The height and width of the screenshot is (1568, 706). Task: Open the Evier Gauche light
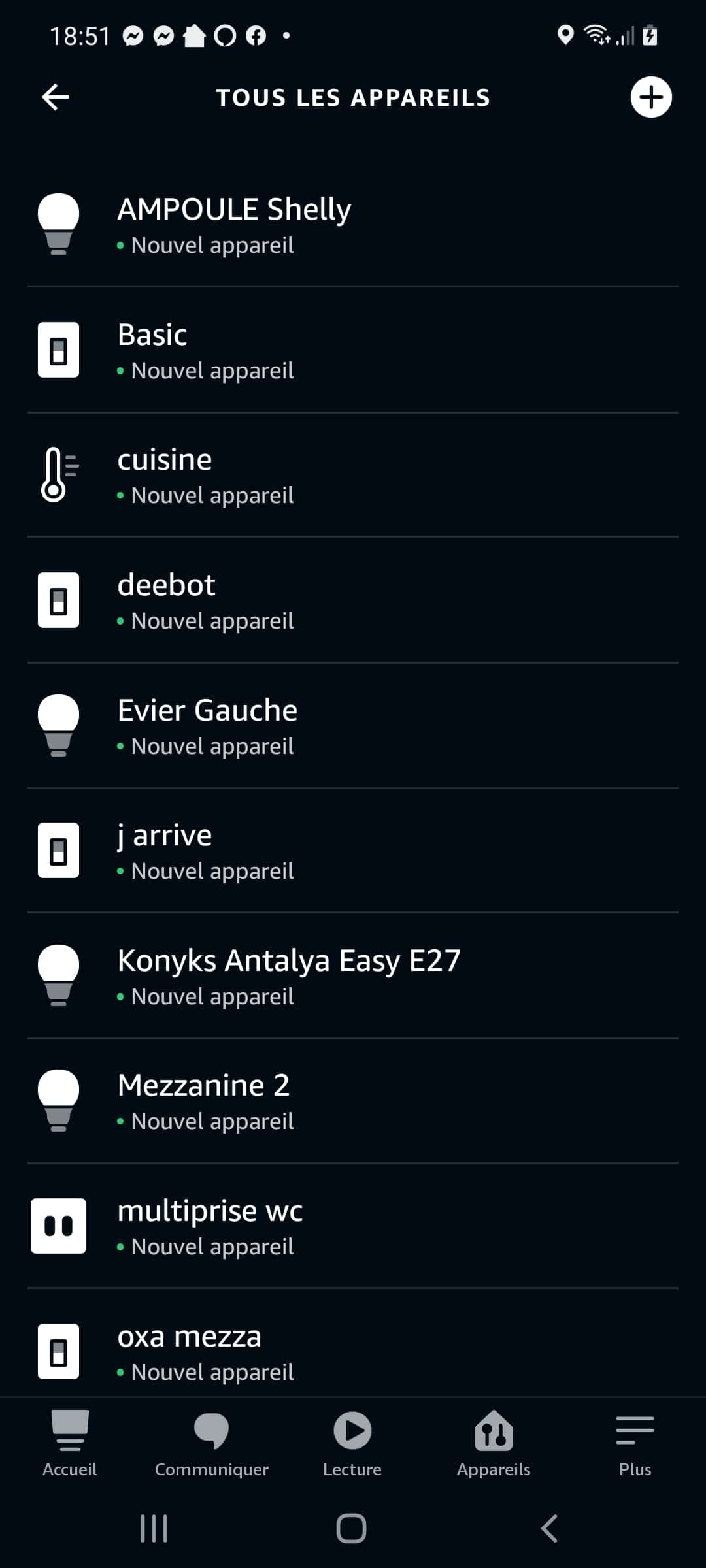click(x=353, y=726)
